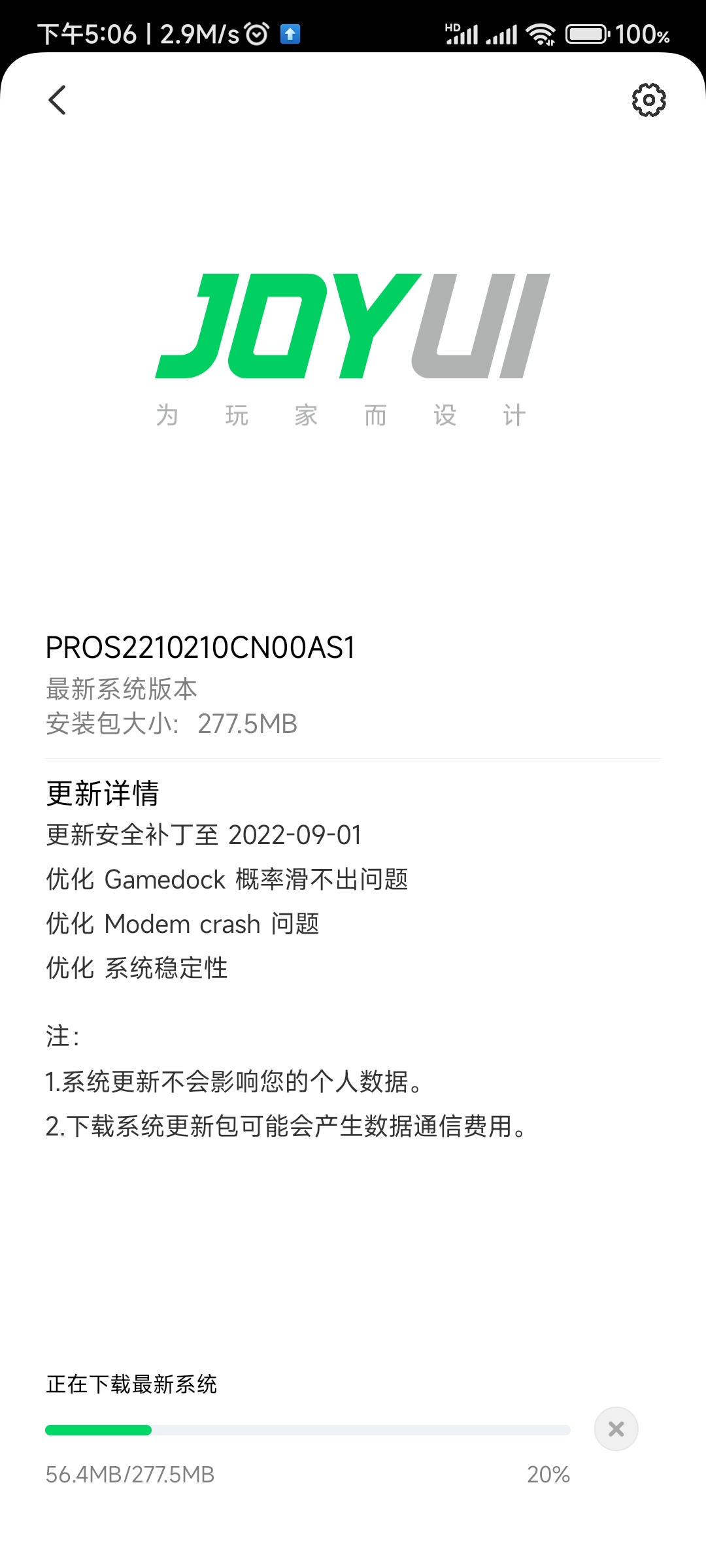
Task: Go back using the top-left arrow
Action: click(58, 100)
